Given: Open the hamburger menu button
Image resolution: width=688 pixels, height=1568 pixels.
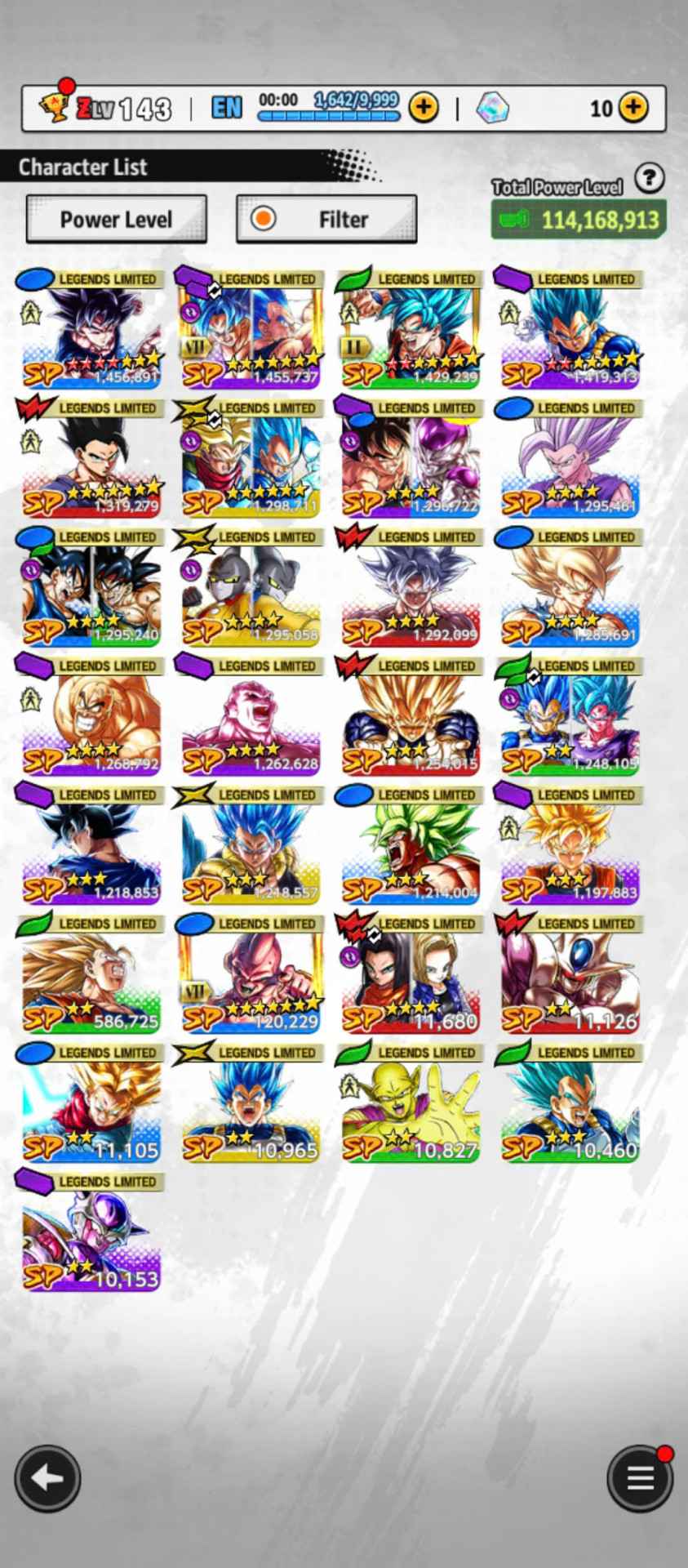Looking at the screenshot, I should click(x=640, y=1477).
